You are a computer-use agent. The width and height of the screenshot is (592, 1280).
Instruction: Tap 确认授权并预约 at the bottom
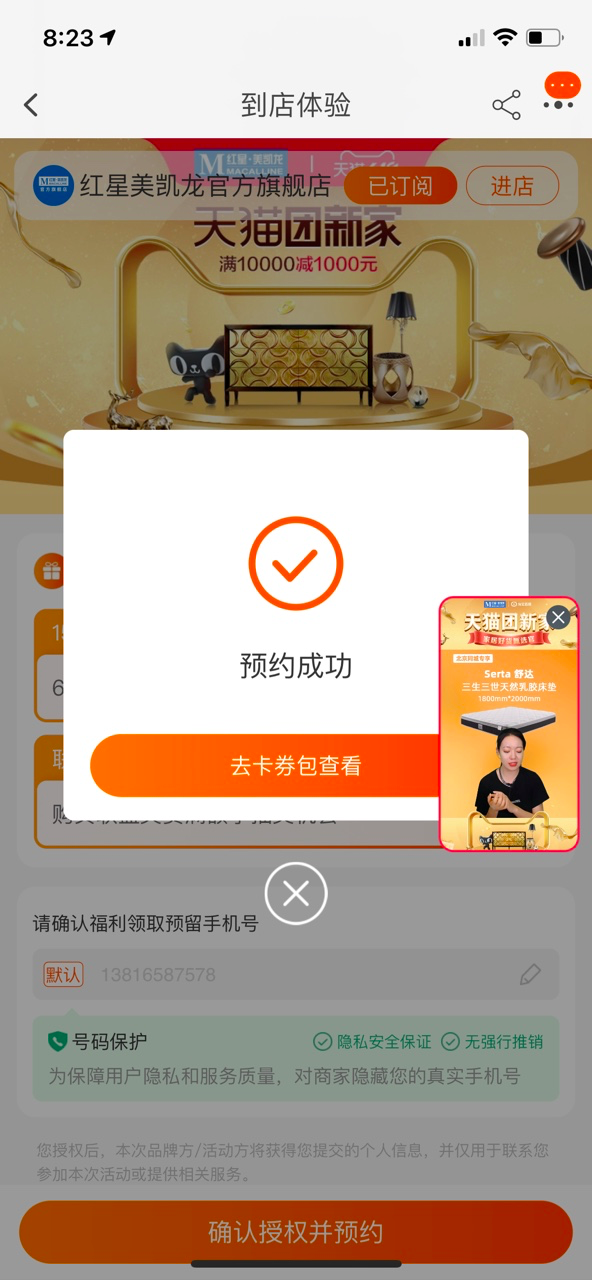tap(296, 1233)
